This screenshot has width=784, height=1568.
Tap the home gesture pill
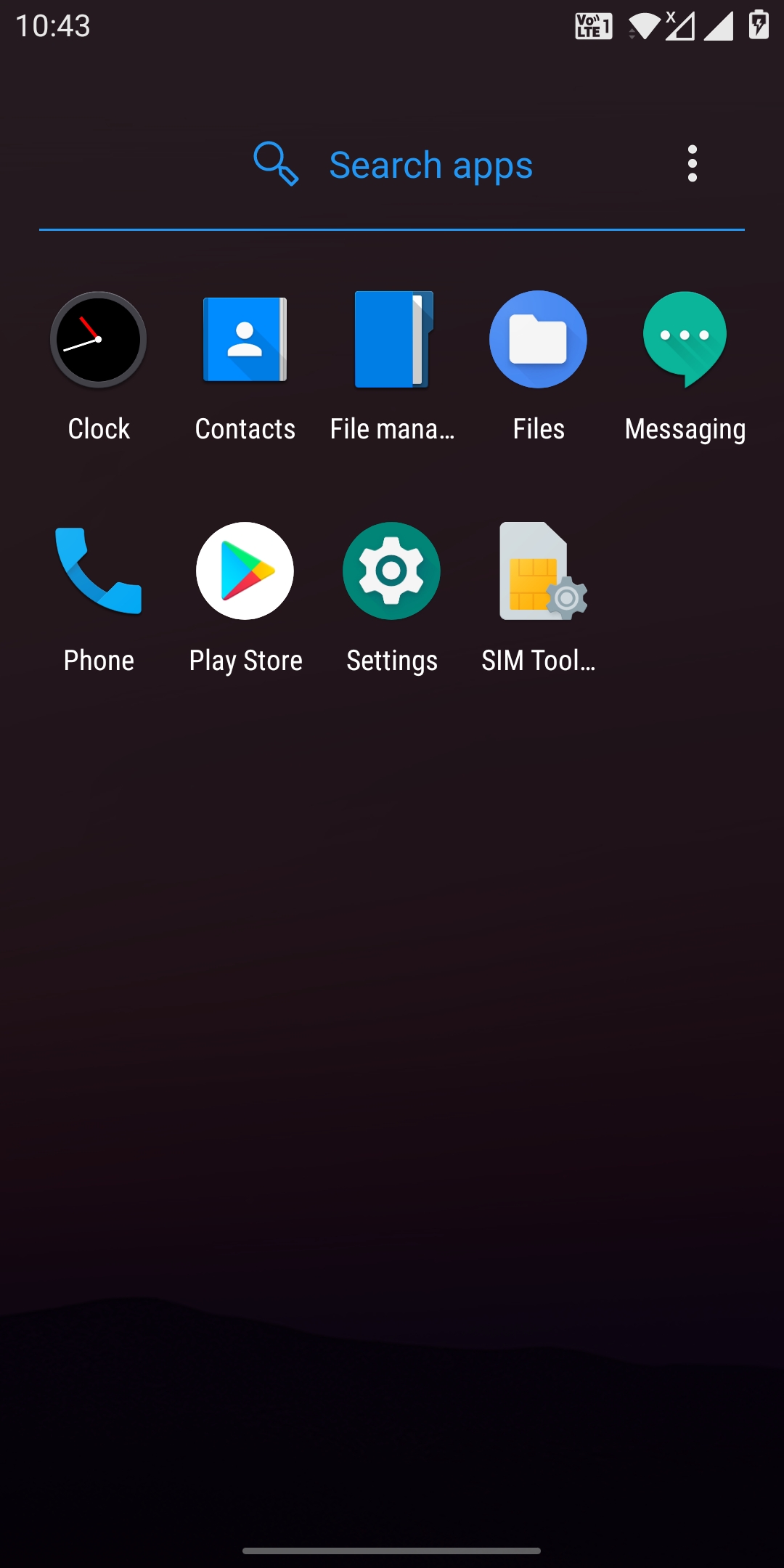tap(392, 1551)
